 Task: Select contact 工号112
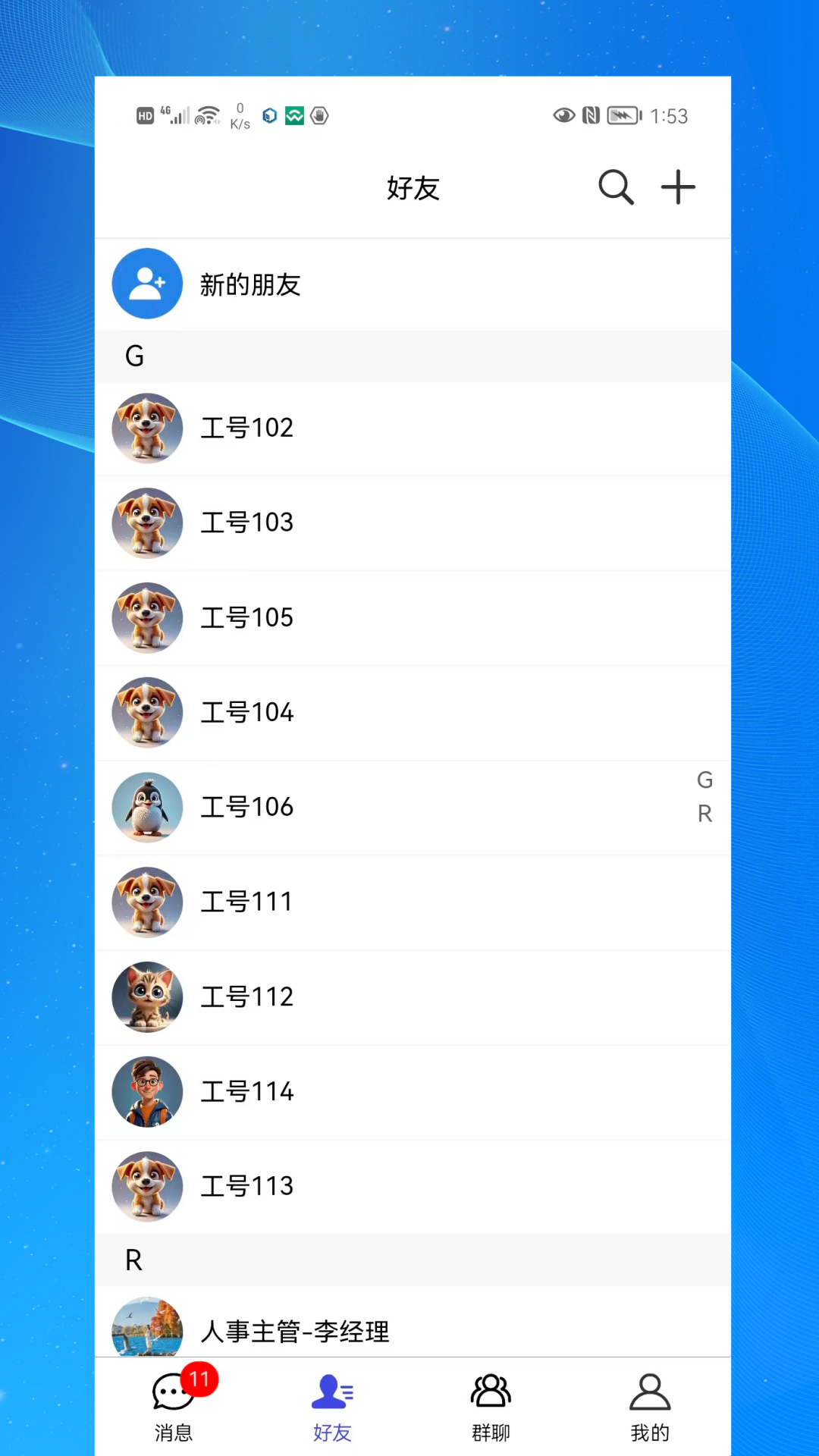click(413, 997)
